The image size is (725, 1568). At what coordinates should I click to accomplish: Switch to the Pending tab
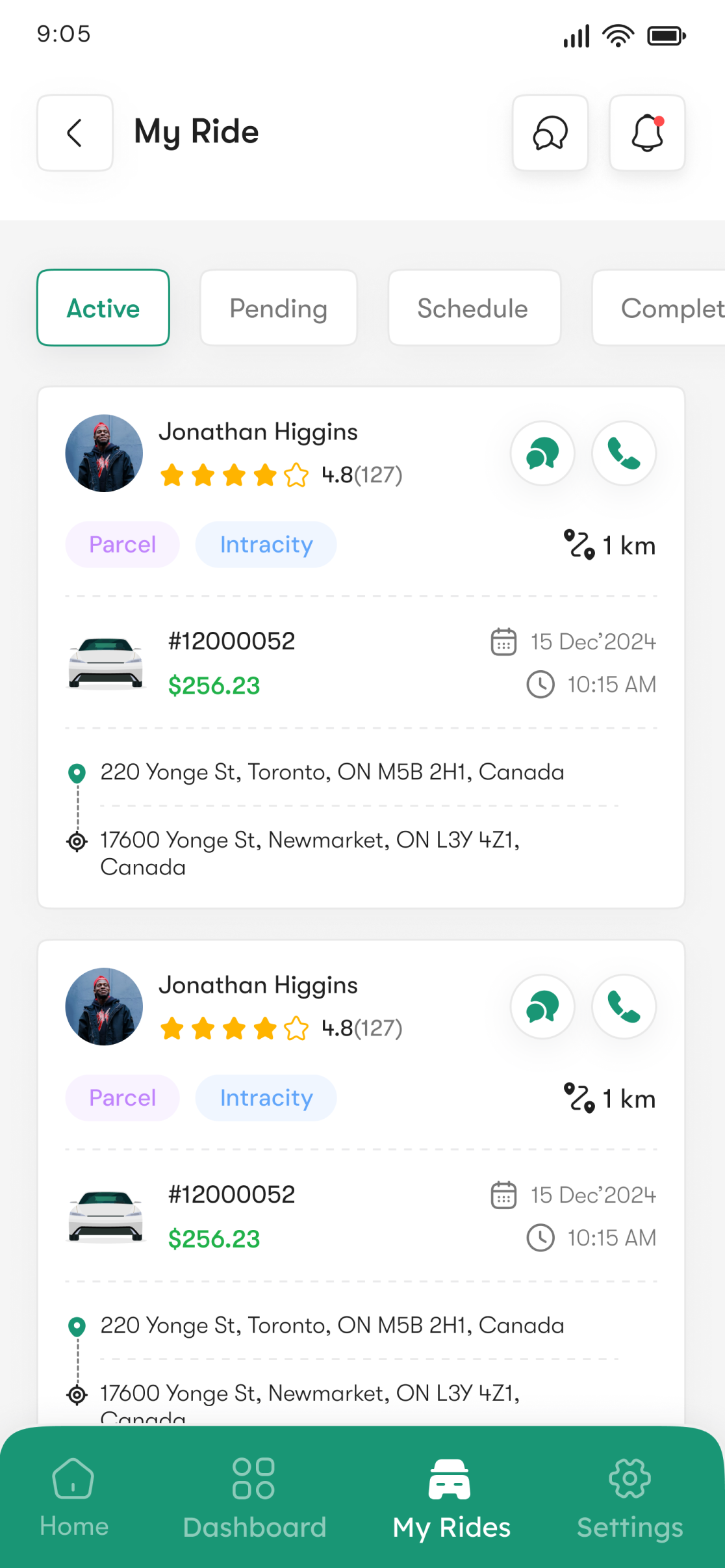coord(278,308)
